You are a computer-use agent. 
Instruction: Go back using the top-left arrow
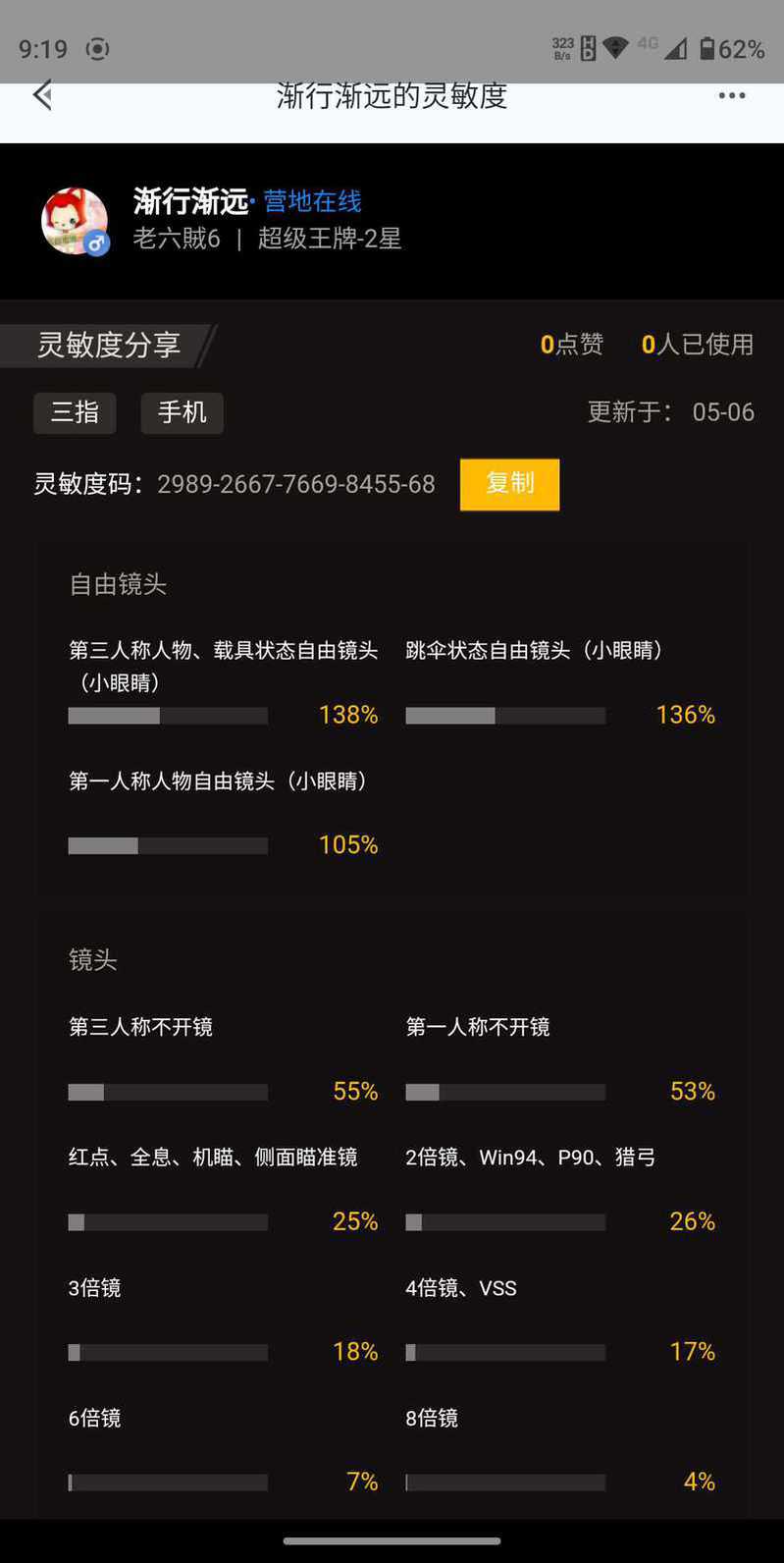41,95
